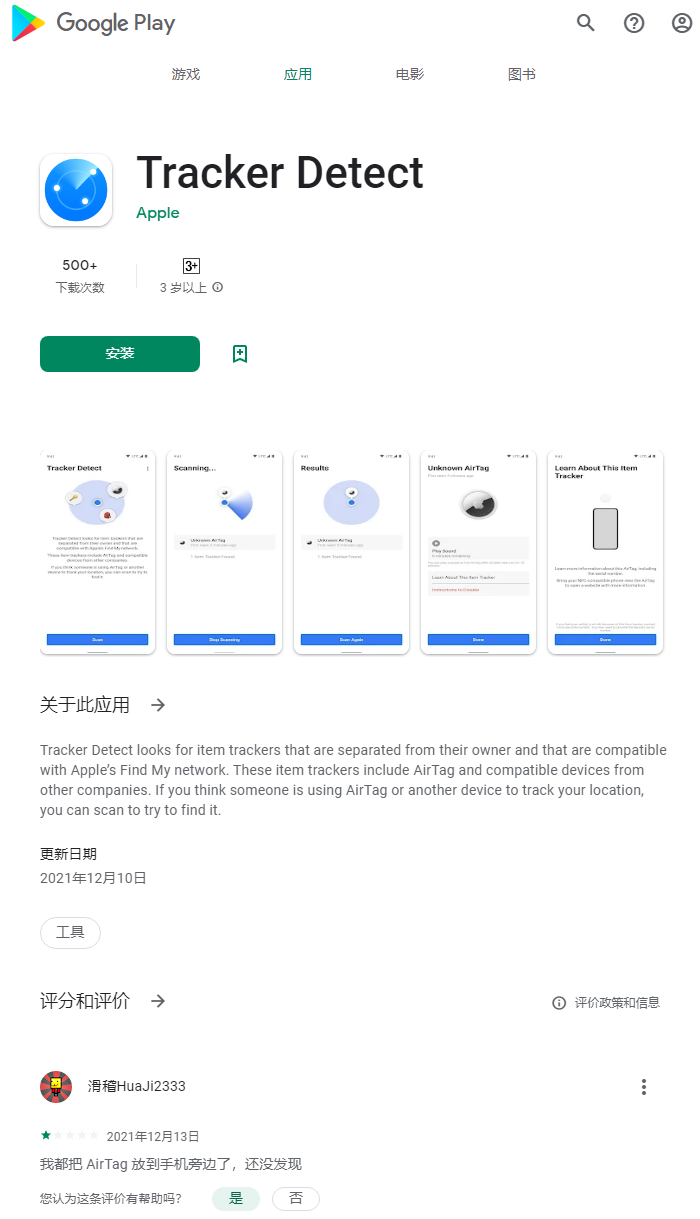The width and height of the screenshot is (700, 1219).
Task: Open the Apple developer page
Action: point(158,212)
